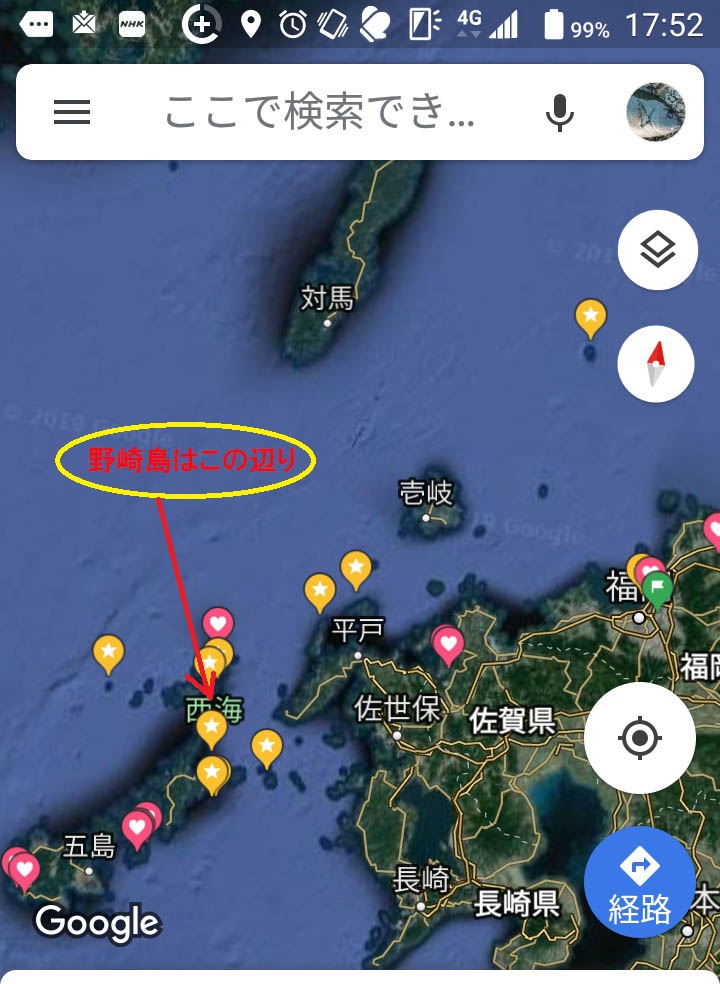
Task: Start voice search with the microphone
Action: [x=560, y=112]
